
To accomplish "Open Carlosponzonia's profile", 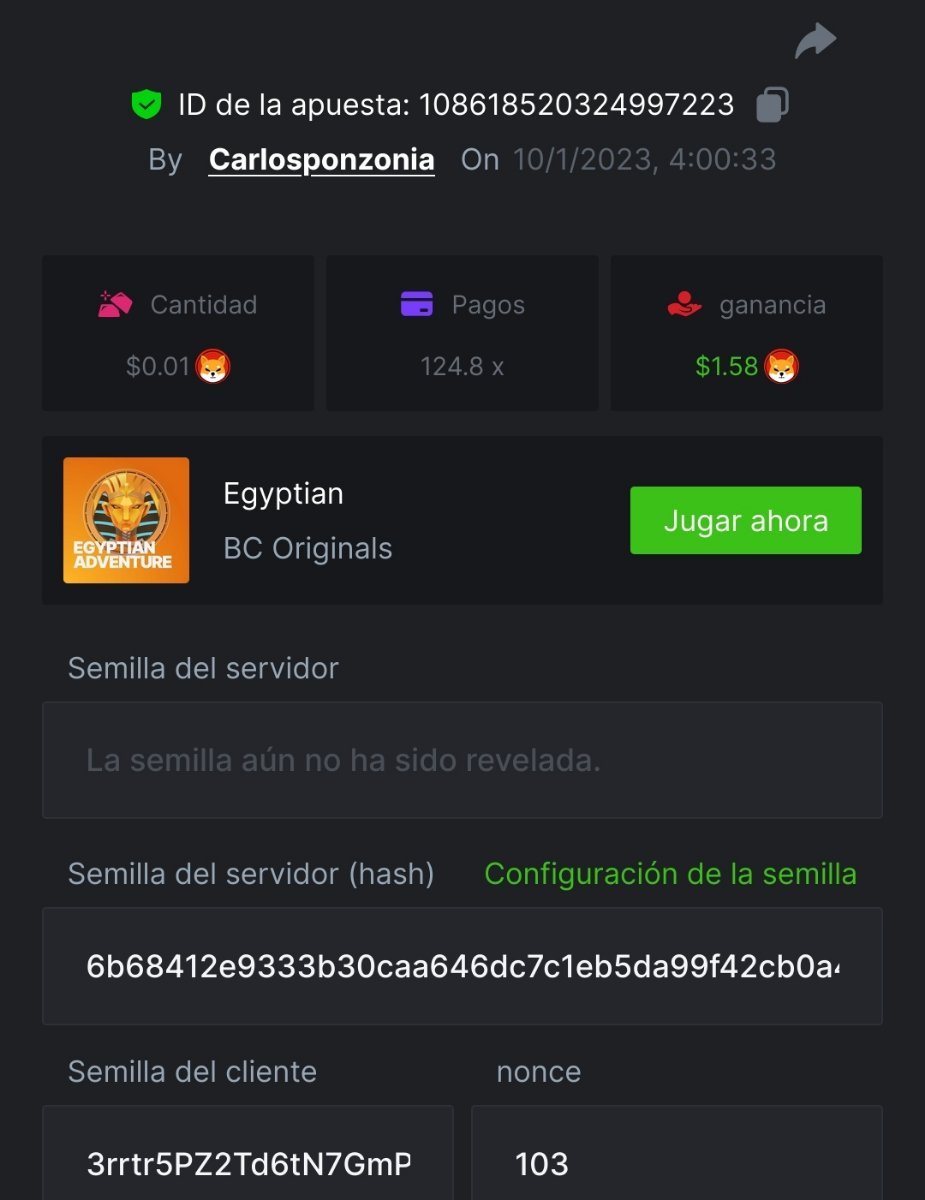I will pyautogui.click(x=321, y=160).
